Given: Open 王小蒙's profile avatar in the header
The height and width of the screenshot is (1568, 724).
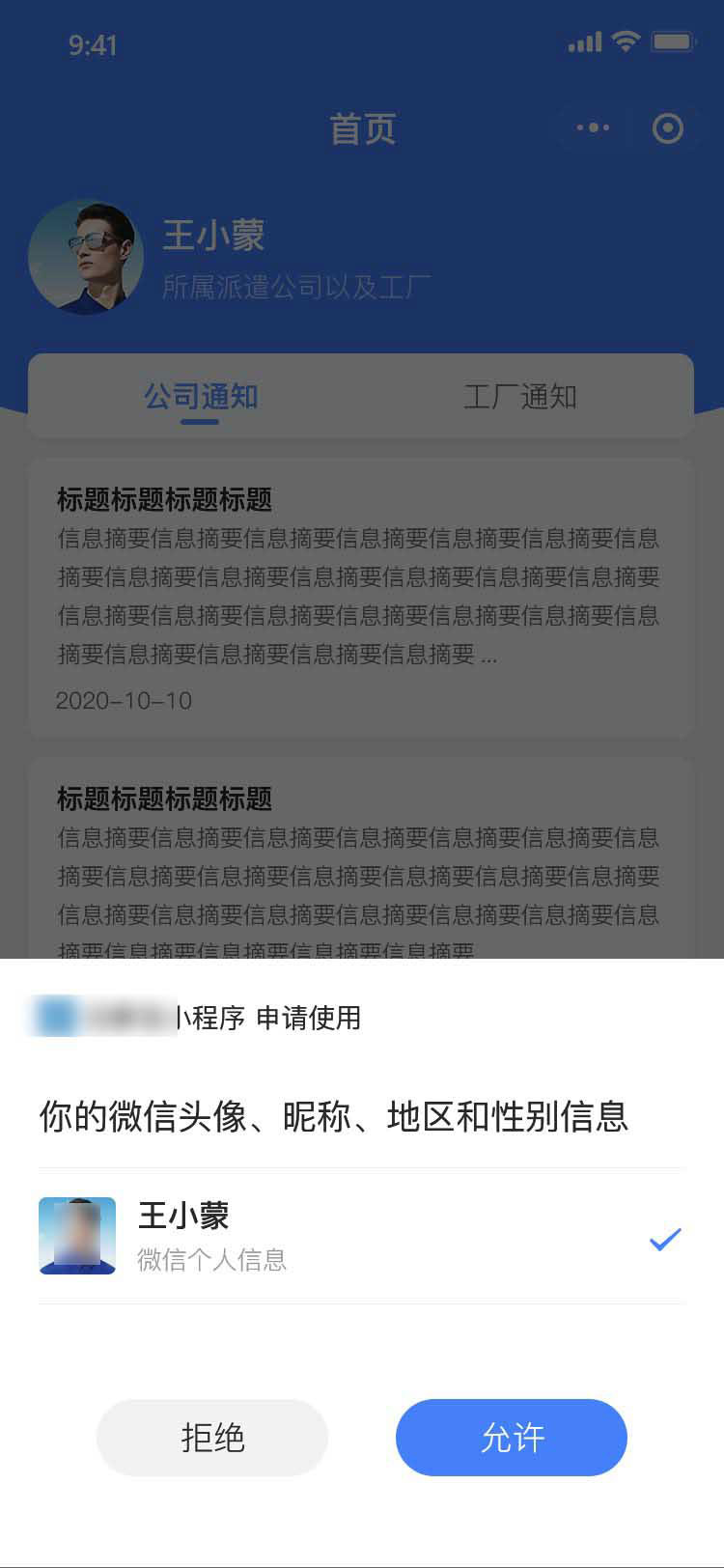Looking at the screenshot, I should tap(86, 257).
